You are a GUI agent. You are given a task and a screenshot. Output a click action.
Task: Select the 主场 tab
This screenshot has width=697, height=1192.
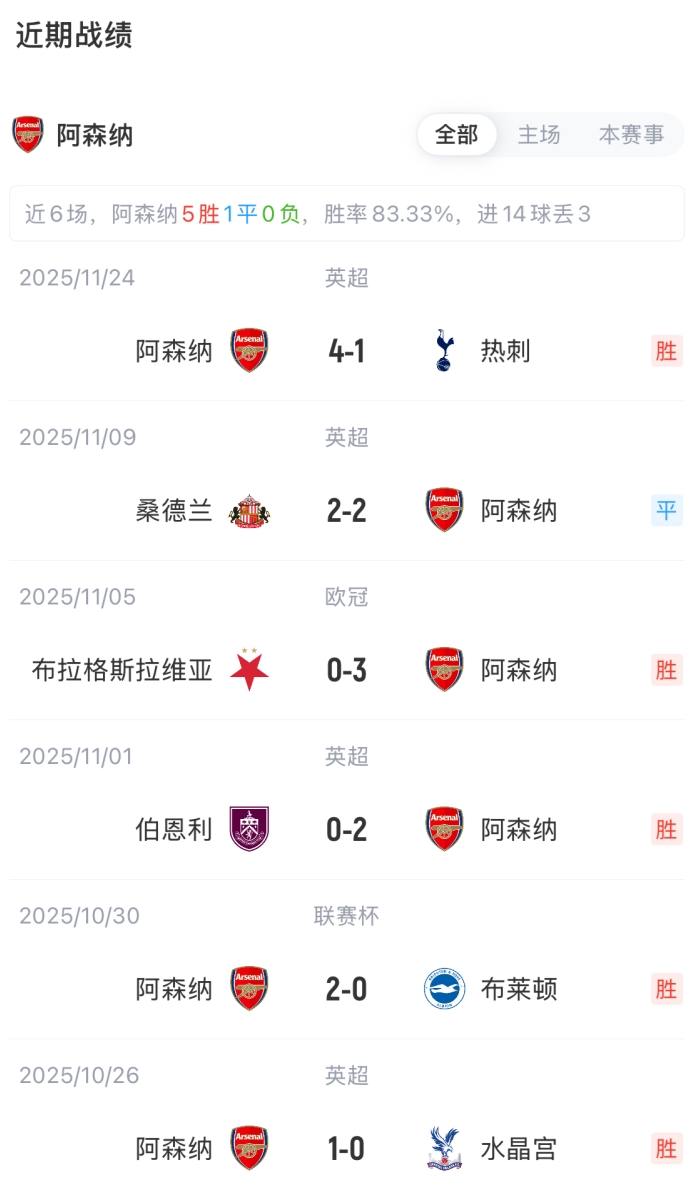[x=539, y=135]
